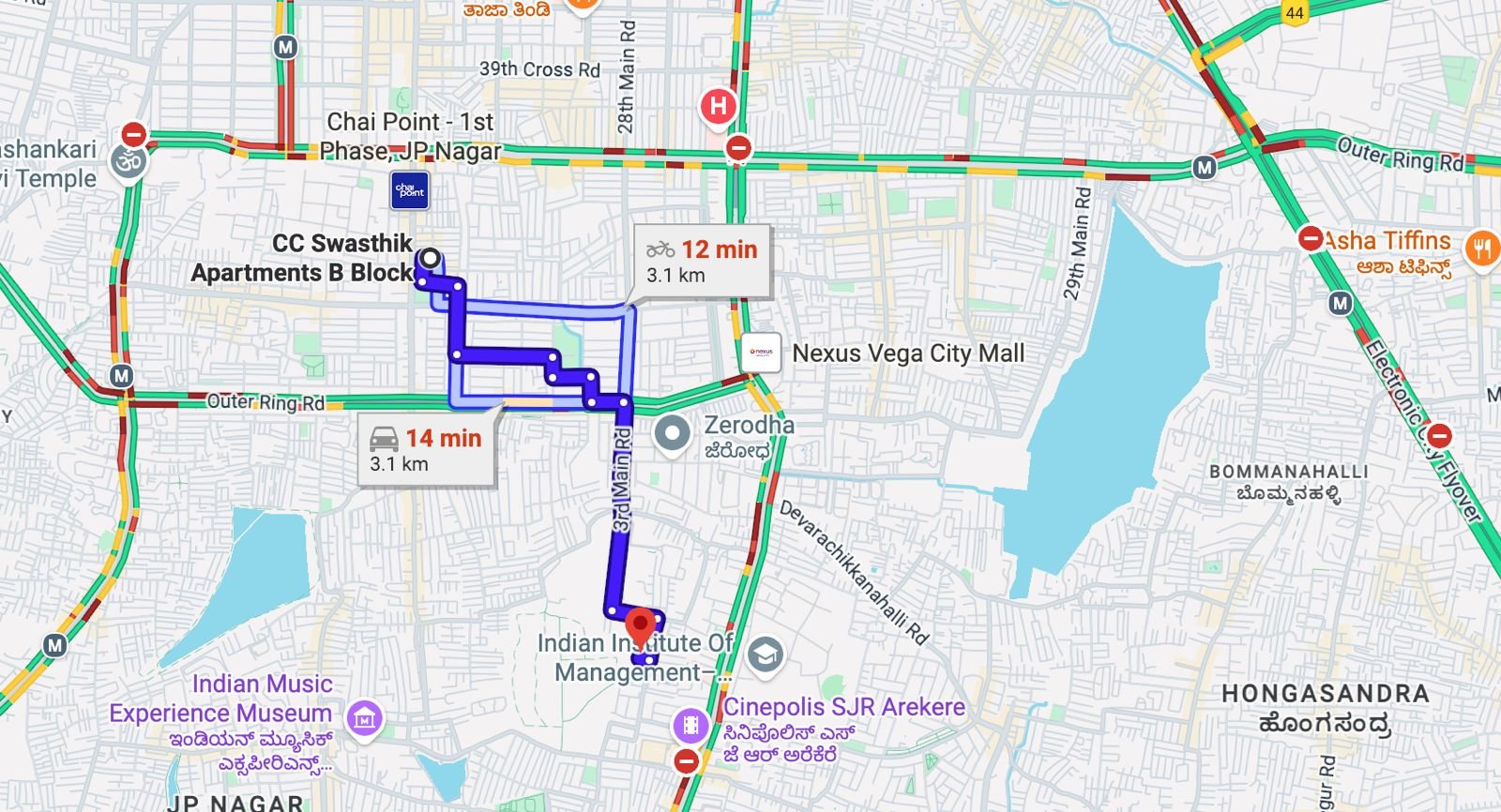Select the 12 min bike route label
This screenshot has height=812, width=1501.
(x=702, y=262)
